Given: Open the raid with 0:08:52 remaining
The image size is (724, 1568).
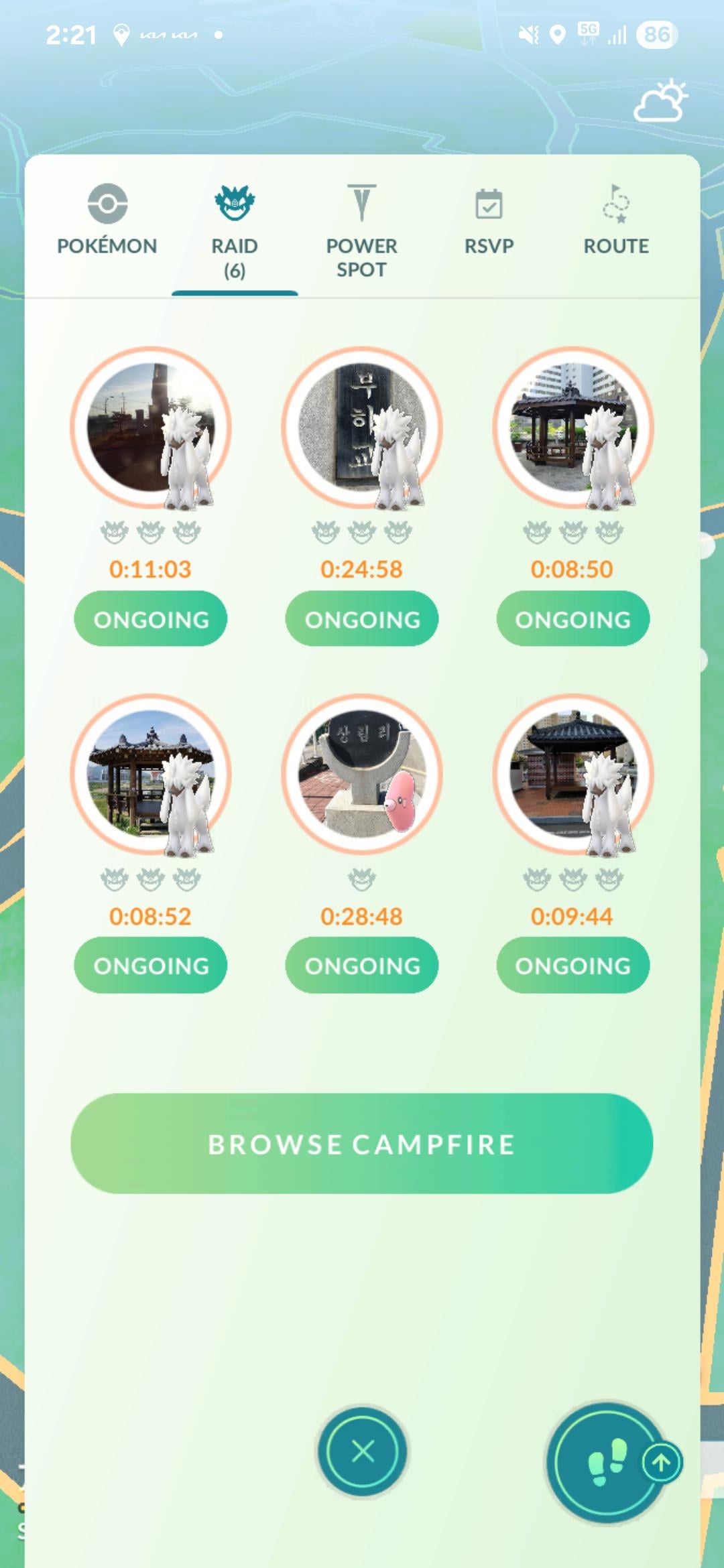Looking at the screenshot, I should pyautogui.click(x=151, y=775).
